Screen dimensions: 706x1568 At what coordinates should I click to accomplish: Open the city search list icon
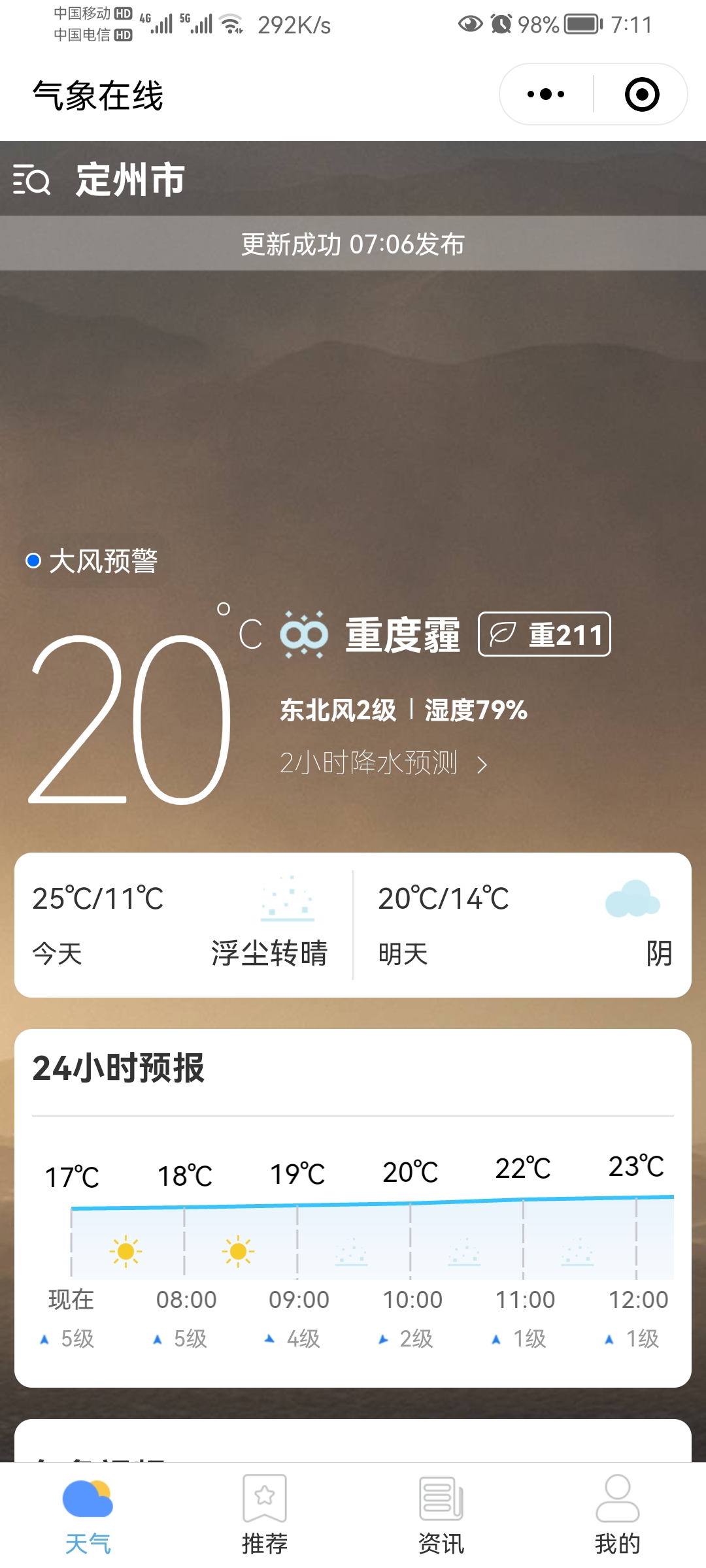(31, 180)
